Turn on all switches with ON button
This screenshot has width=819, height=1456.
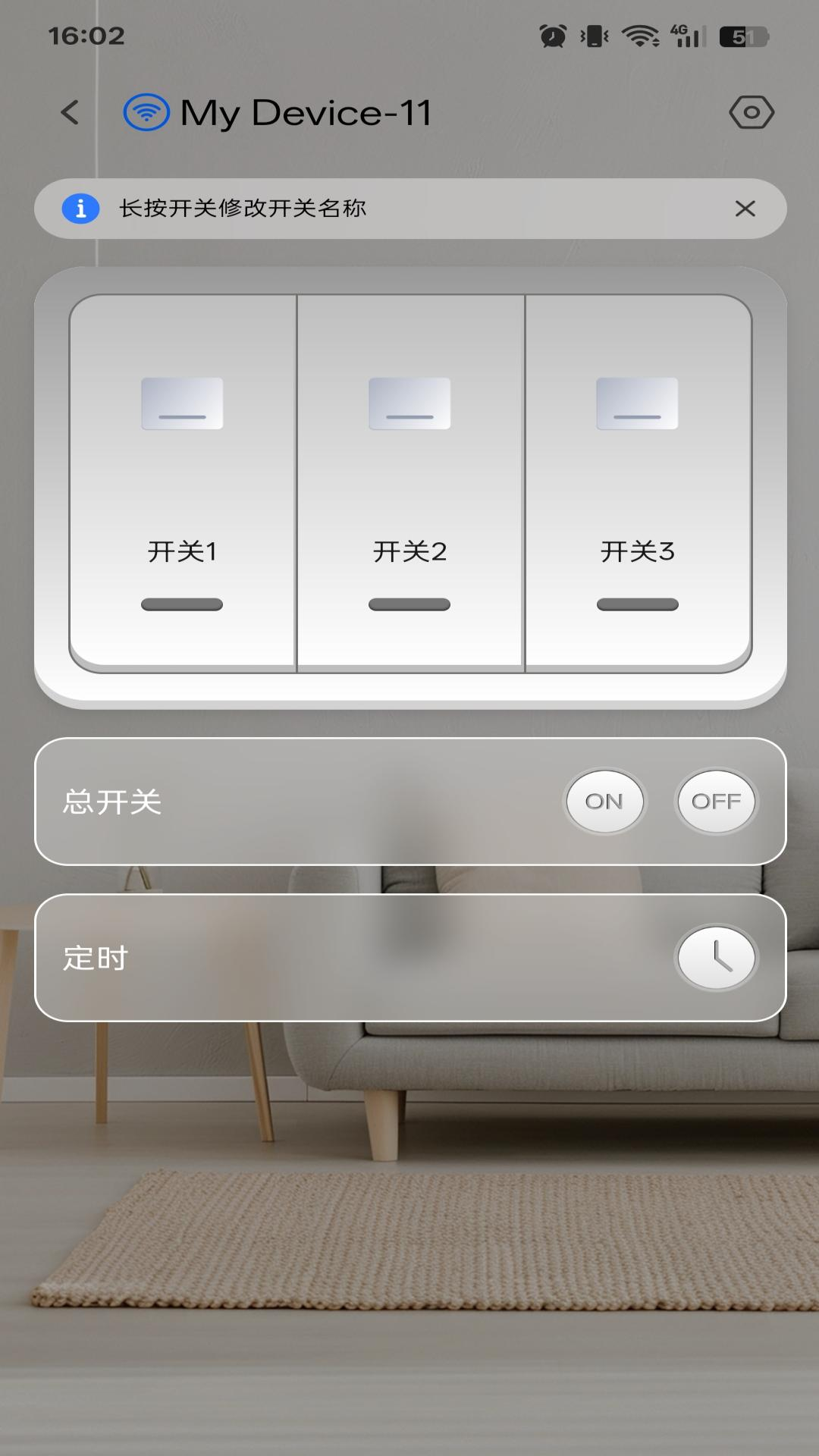(604, 802)
